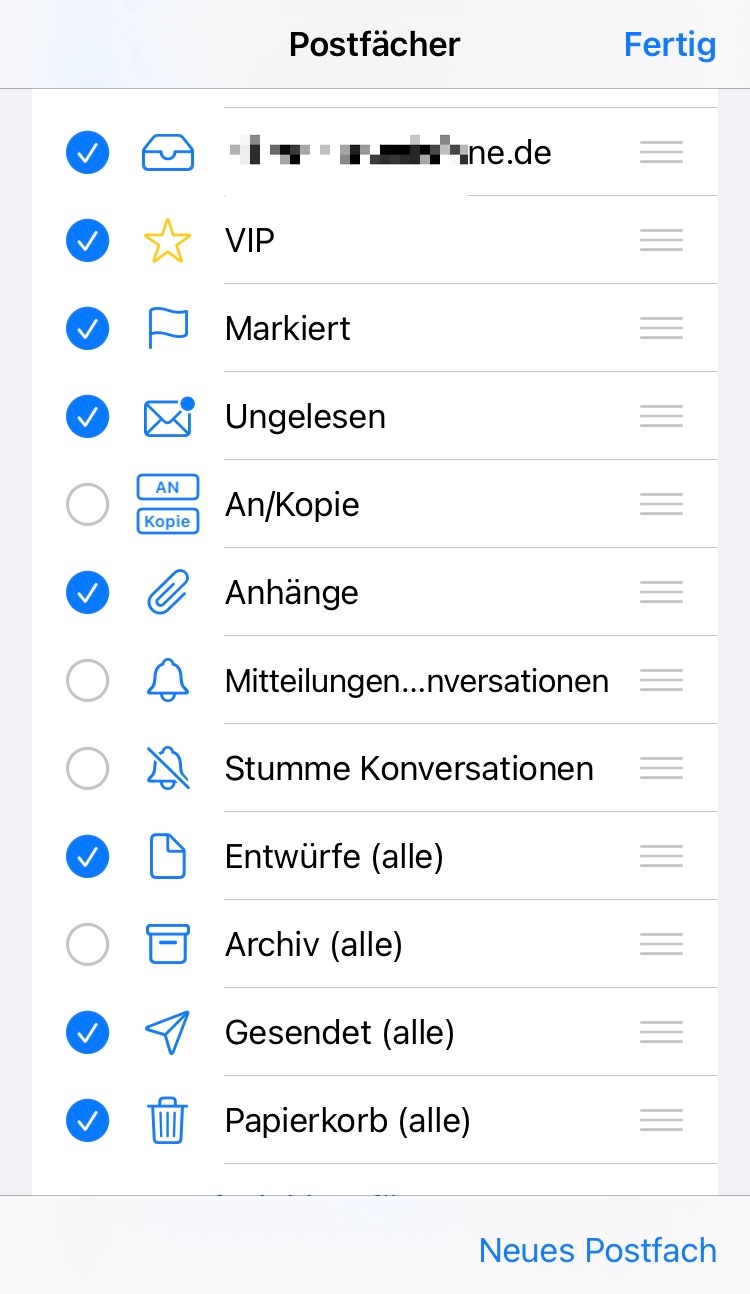Tap the reorder handle beside Archiv (alle)

[x=661, y=944]
